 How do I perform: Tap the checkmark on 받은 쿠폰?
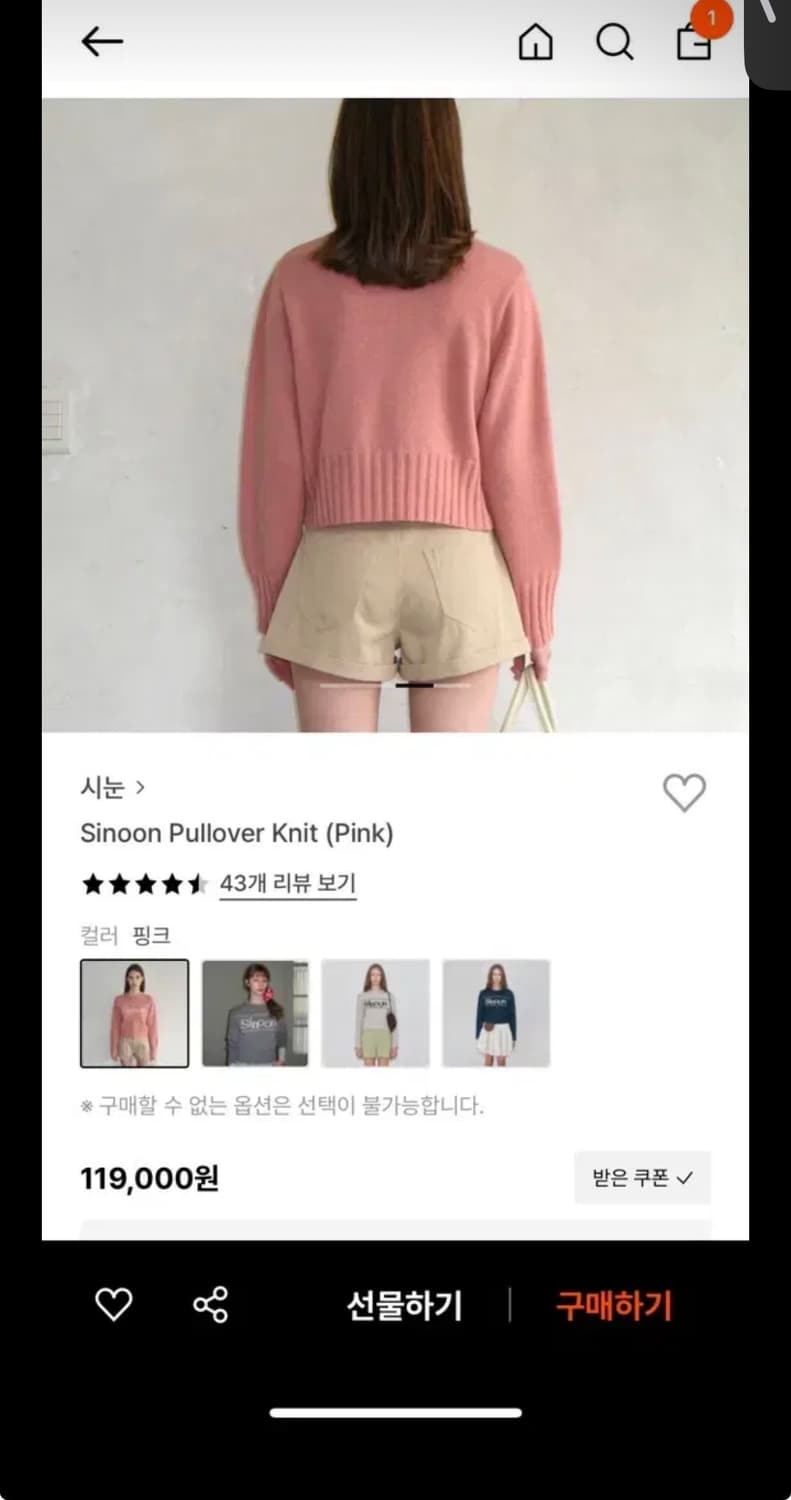pos(684,1177)
